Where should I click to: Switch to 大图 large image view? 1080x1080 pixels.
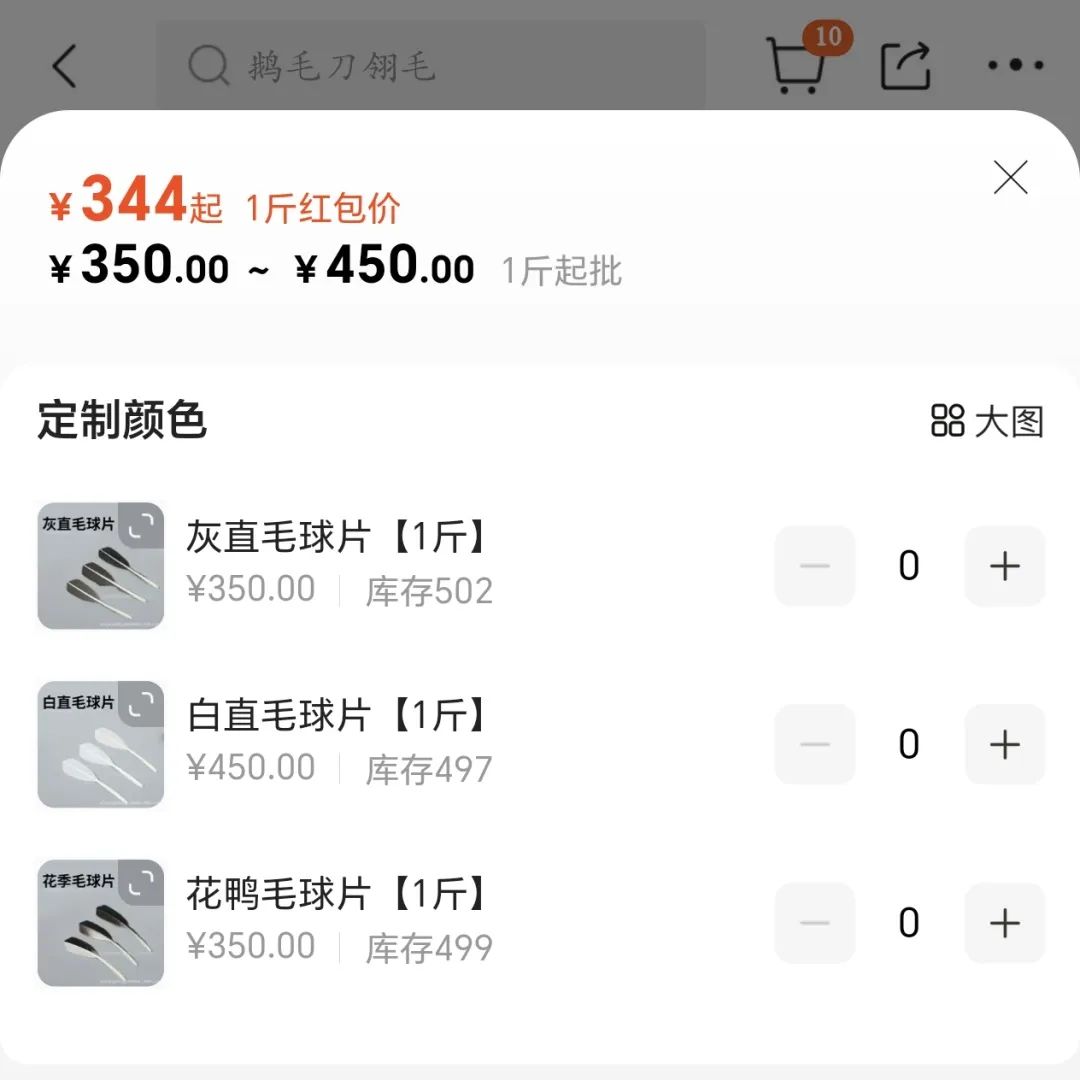(x=987, y=421)
